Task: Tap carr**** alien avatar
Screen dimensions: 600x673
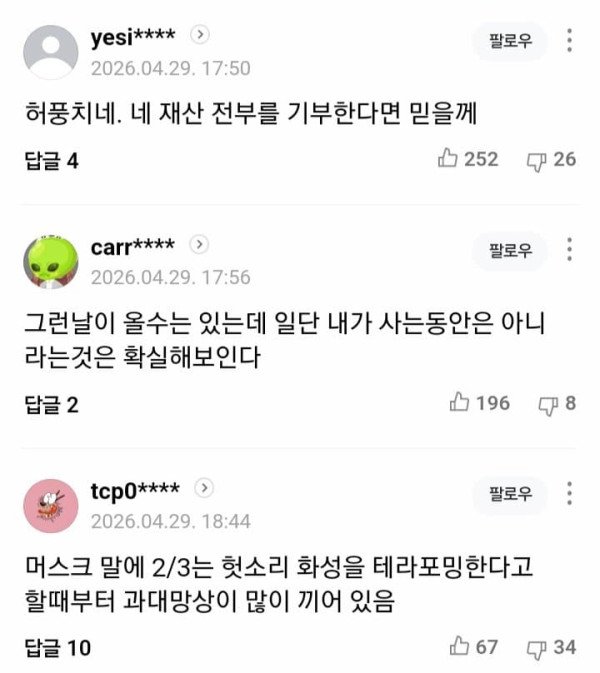Action: coord(50,260)
